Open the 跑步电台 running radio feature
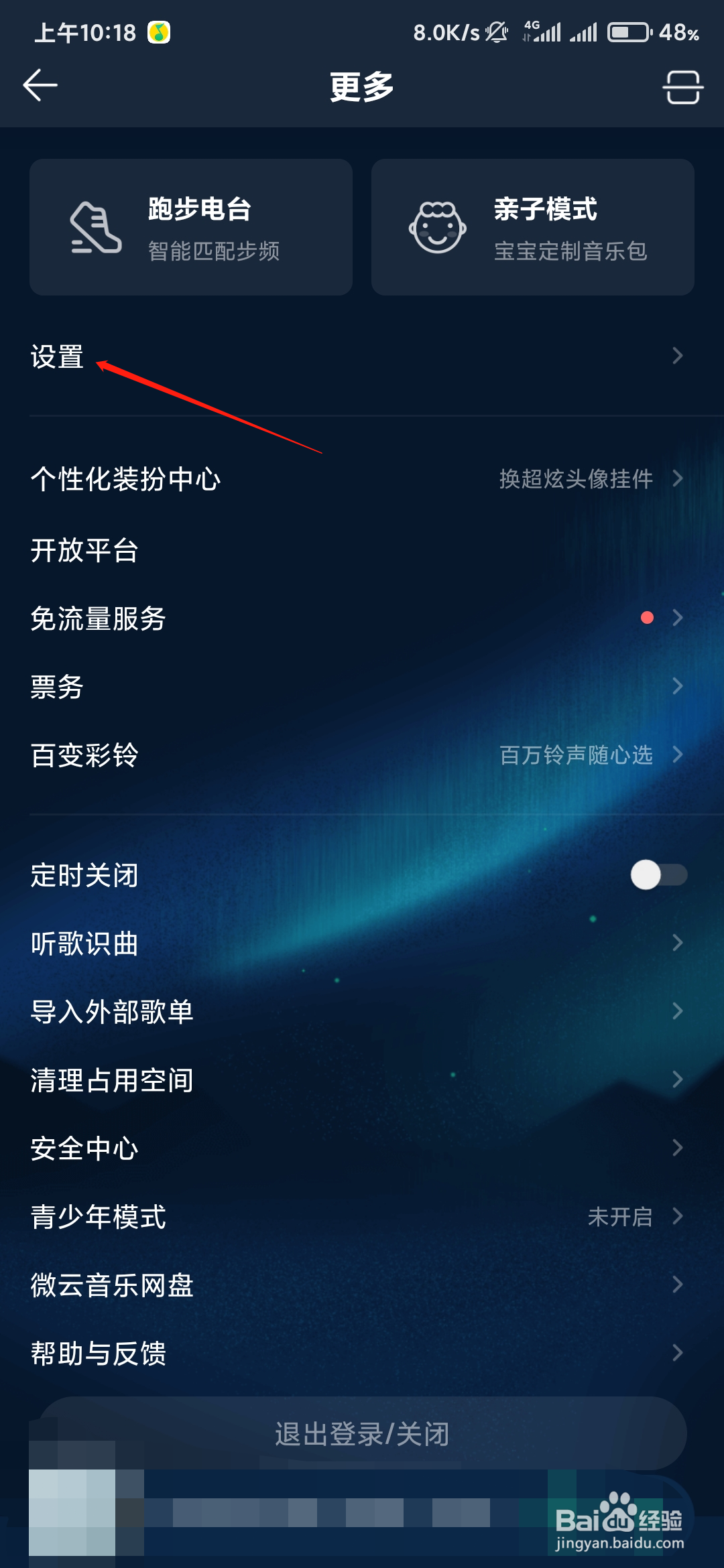724x1568 pixels. 190,228
